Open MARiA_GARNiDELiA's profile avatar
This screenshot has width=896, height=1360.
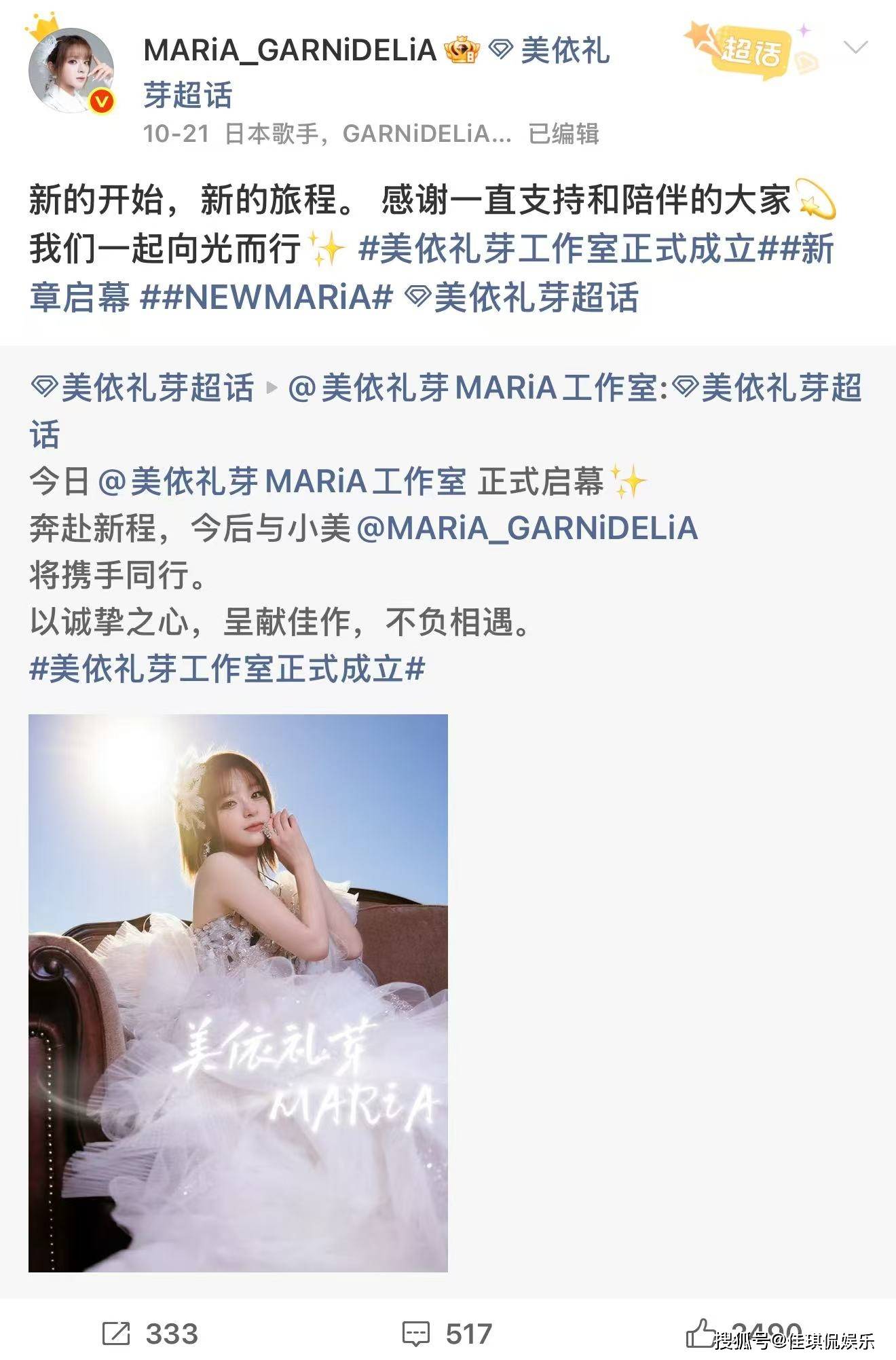tap(71, 71)
